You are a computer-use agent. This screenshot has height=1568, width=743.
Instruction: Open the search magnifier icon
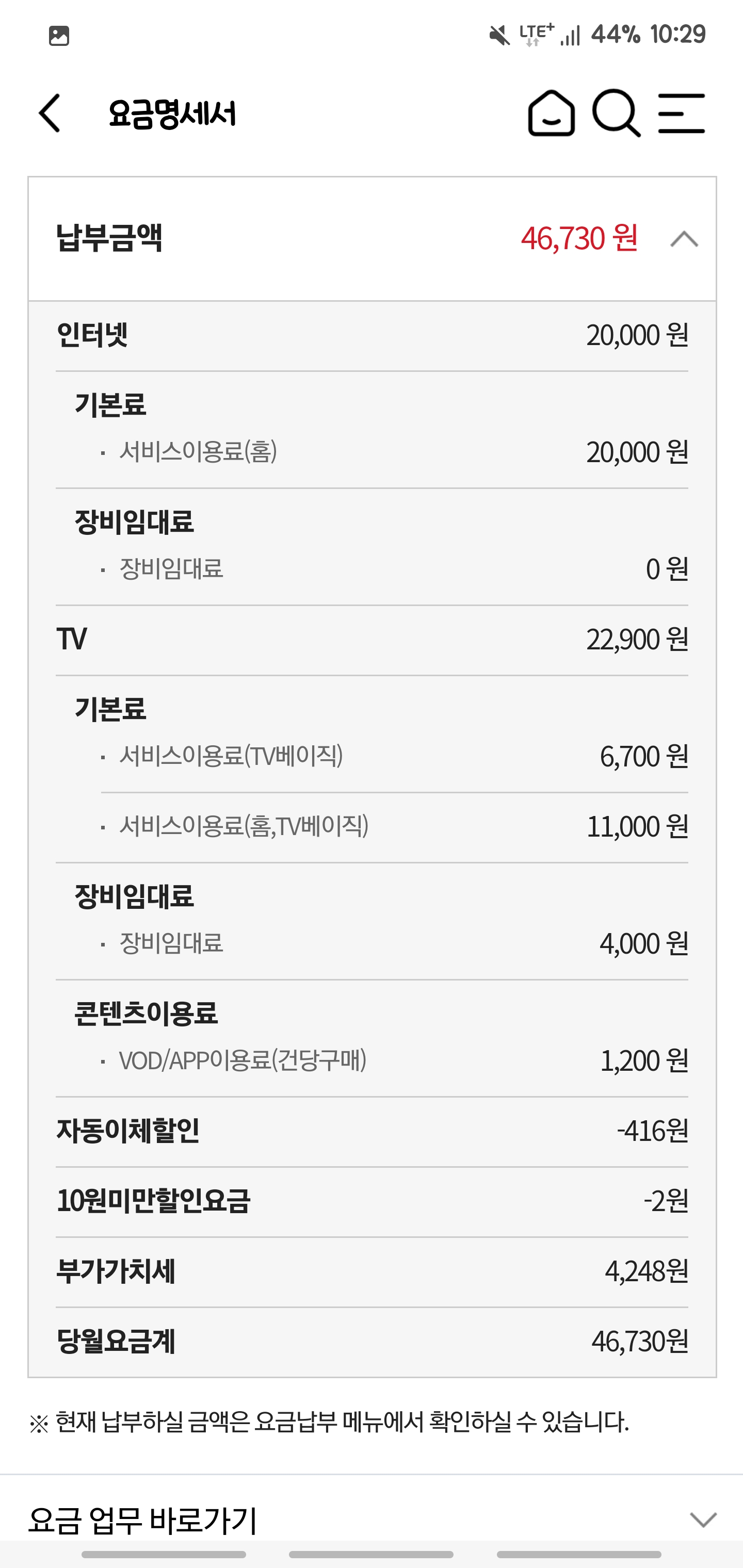(x=616, y=113)
